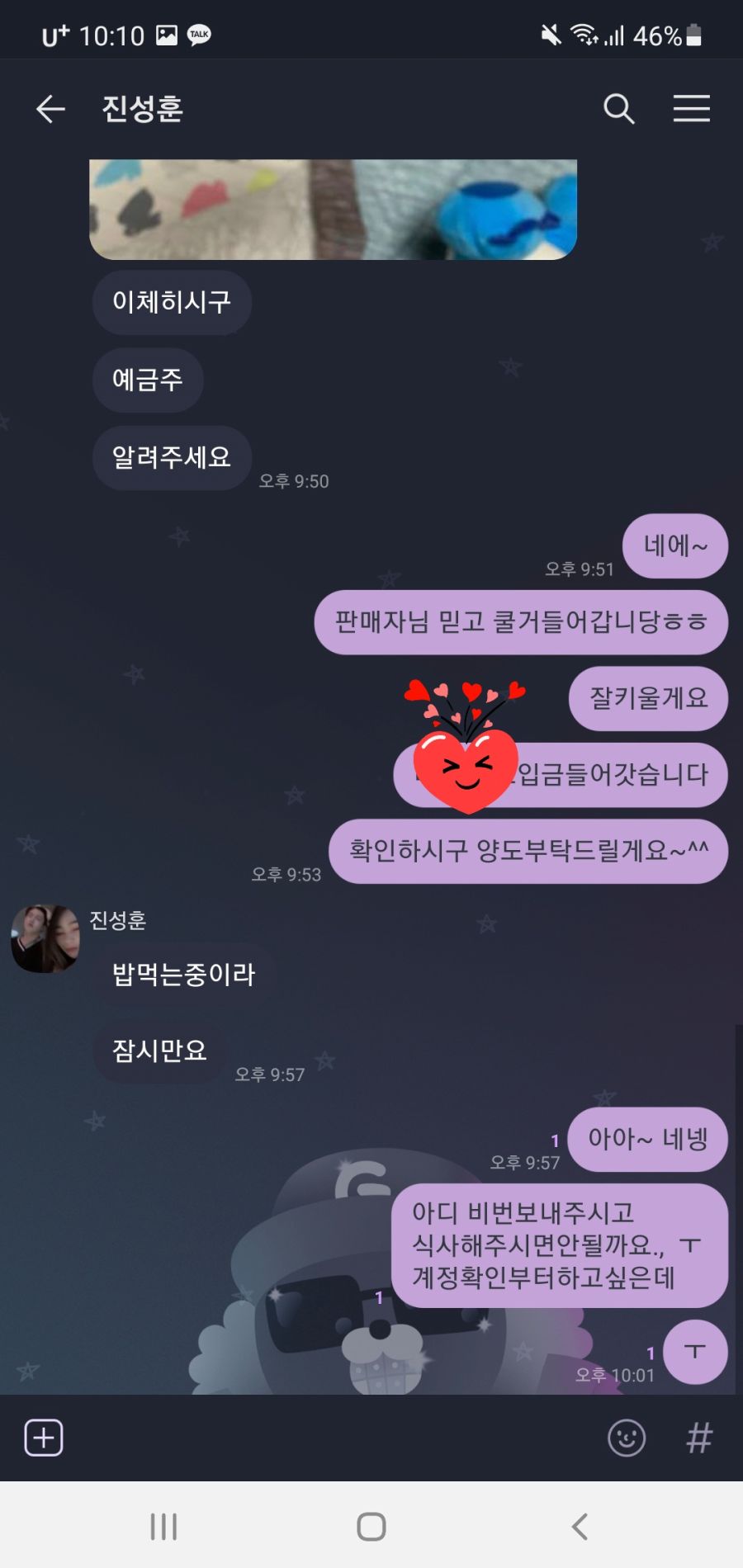Tap the back arrow to leave chat
743x1568 pixels.
[x=50, y=108]
